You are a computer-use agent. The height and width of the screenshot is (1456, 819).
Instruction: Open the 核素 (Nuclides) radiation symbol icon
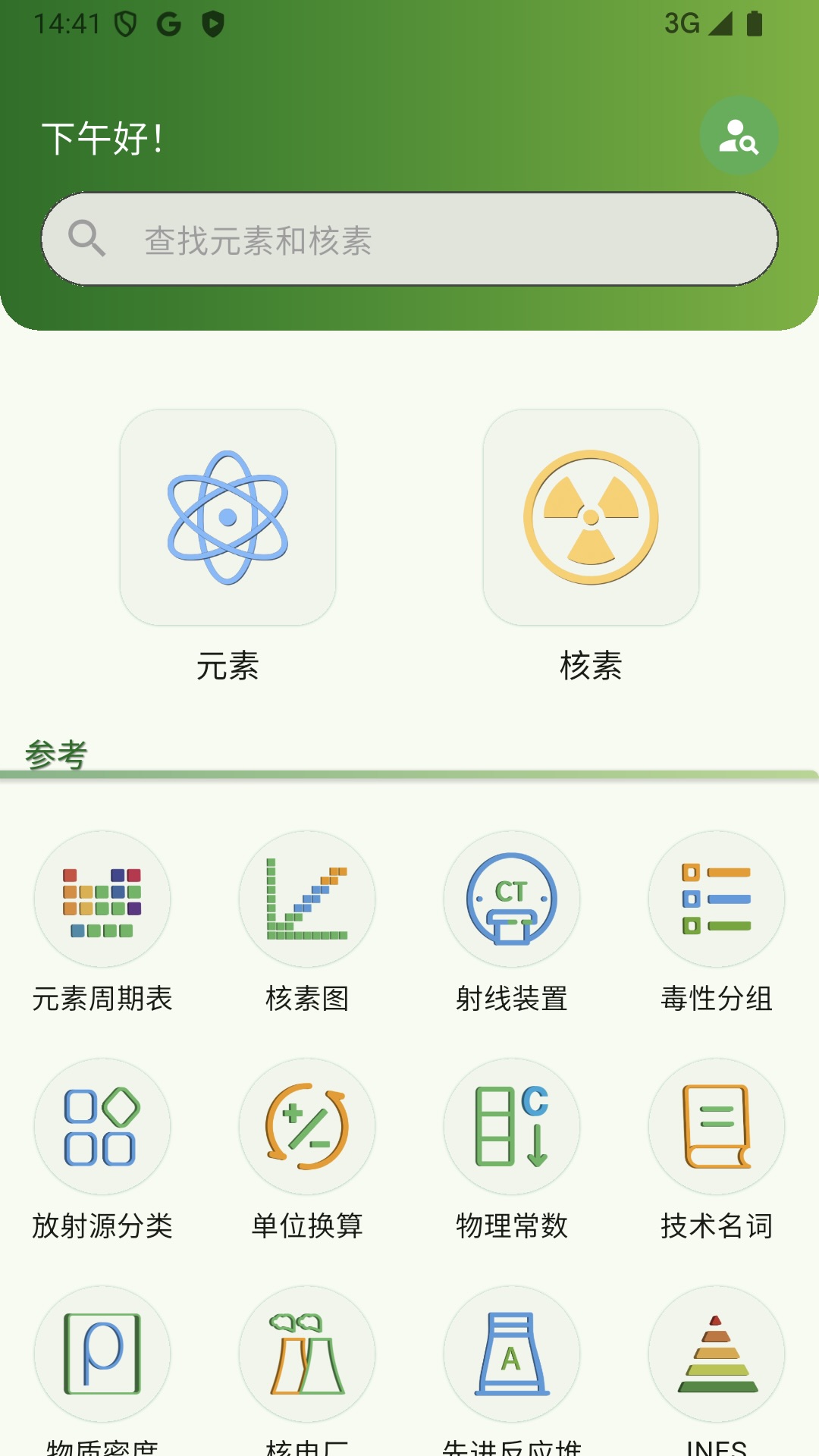591,516
